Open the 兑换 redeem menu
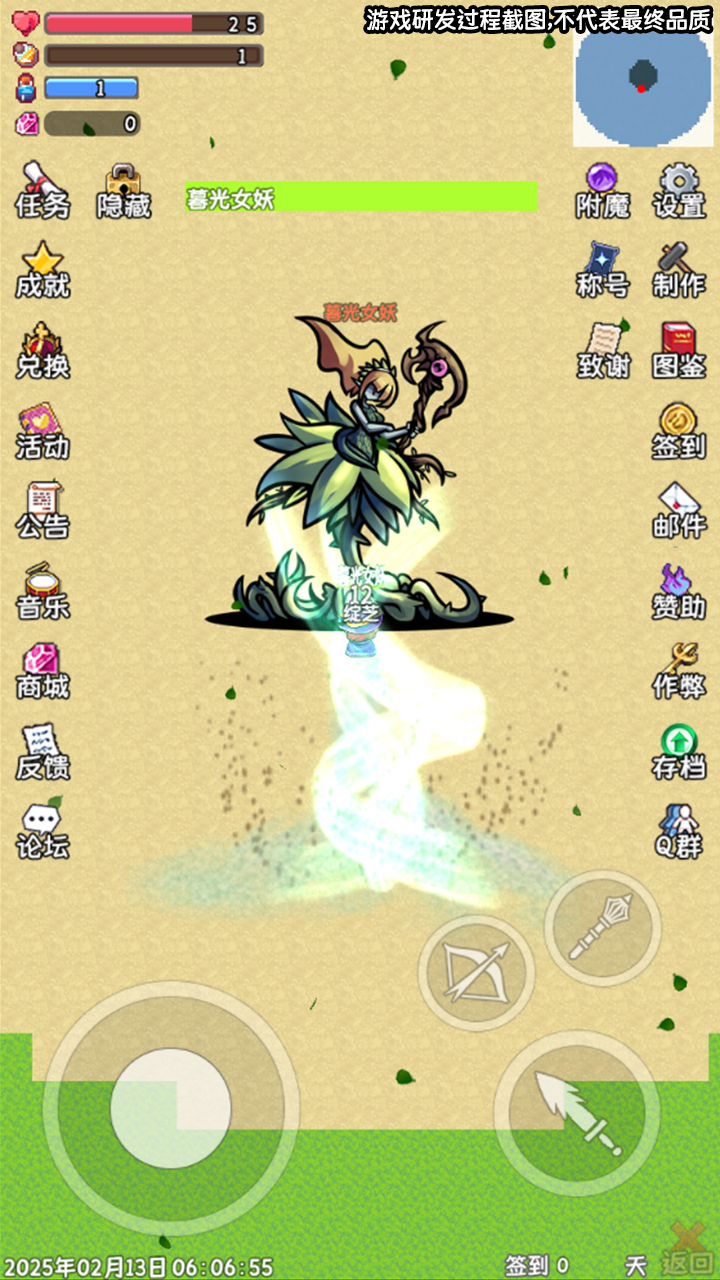This screenshot has height=1280, width=720. point(42,351)
